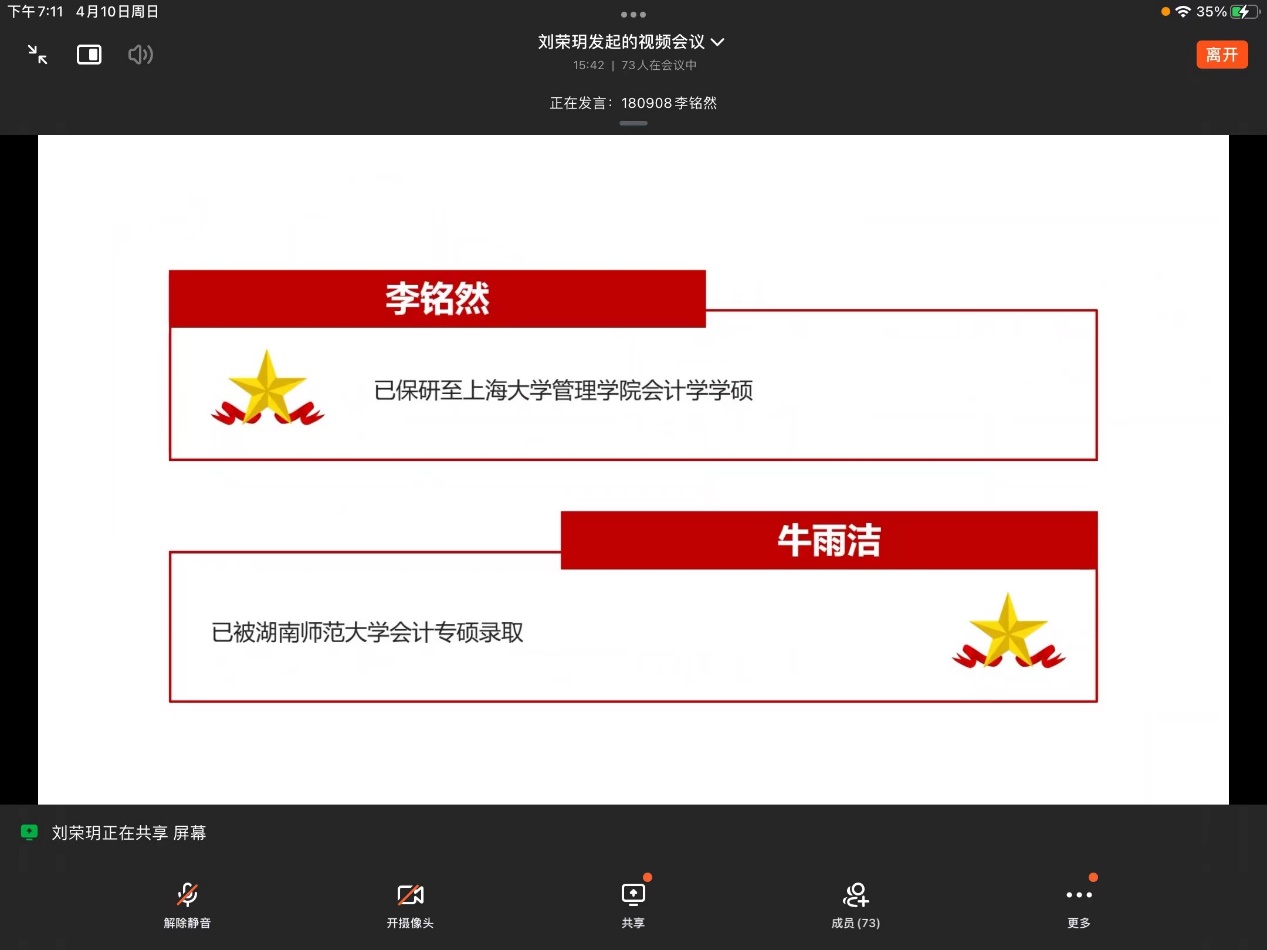
Task: Switch the video layout view
Action: point(89,54)
